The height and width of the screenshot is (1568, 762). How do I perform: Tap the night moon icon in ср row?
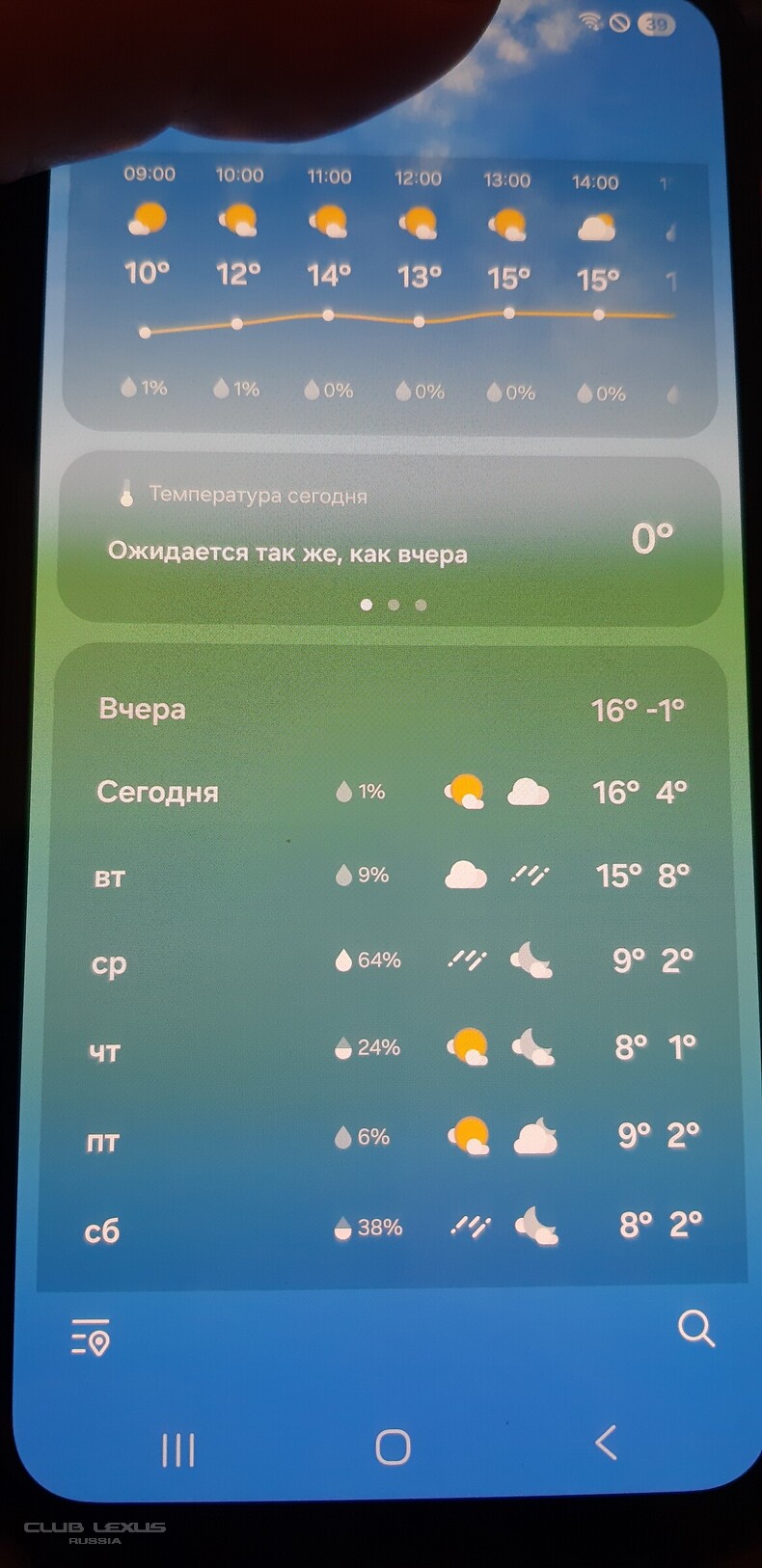click(x=530, y=960)
